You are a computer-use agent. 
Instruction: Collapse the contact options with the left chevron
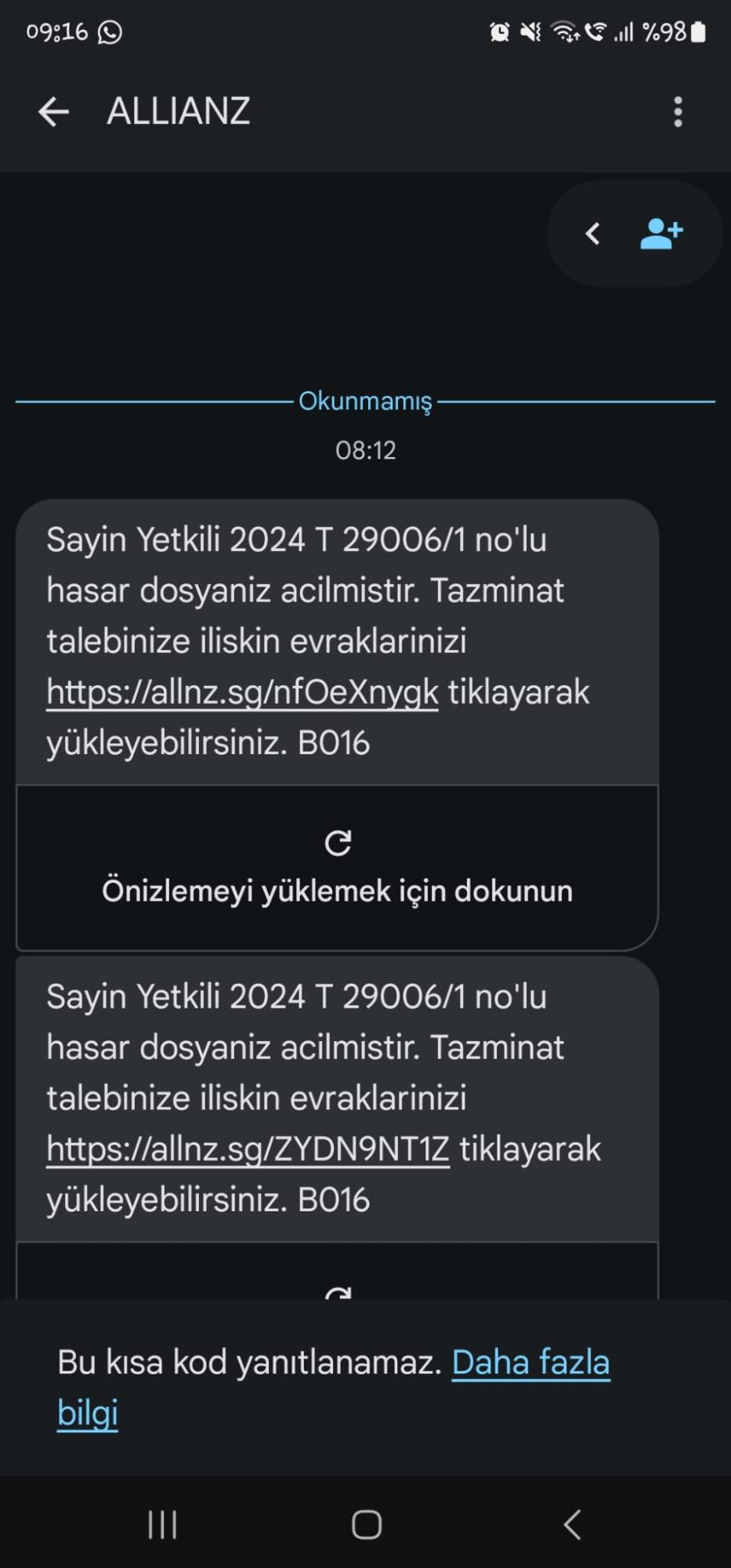(593, 233)
